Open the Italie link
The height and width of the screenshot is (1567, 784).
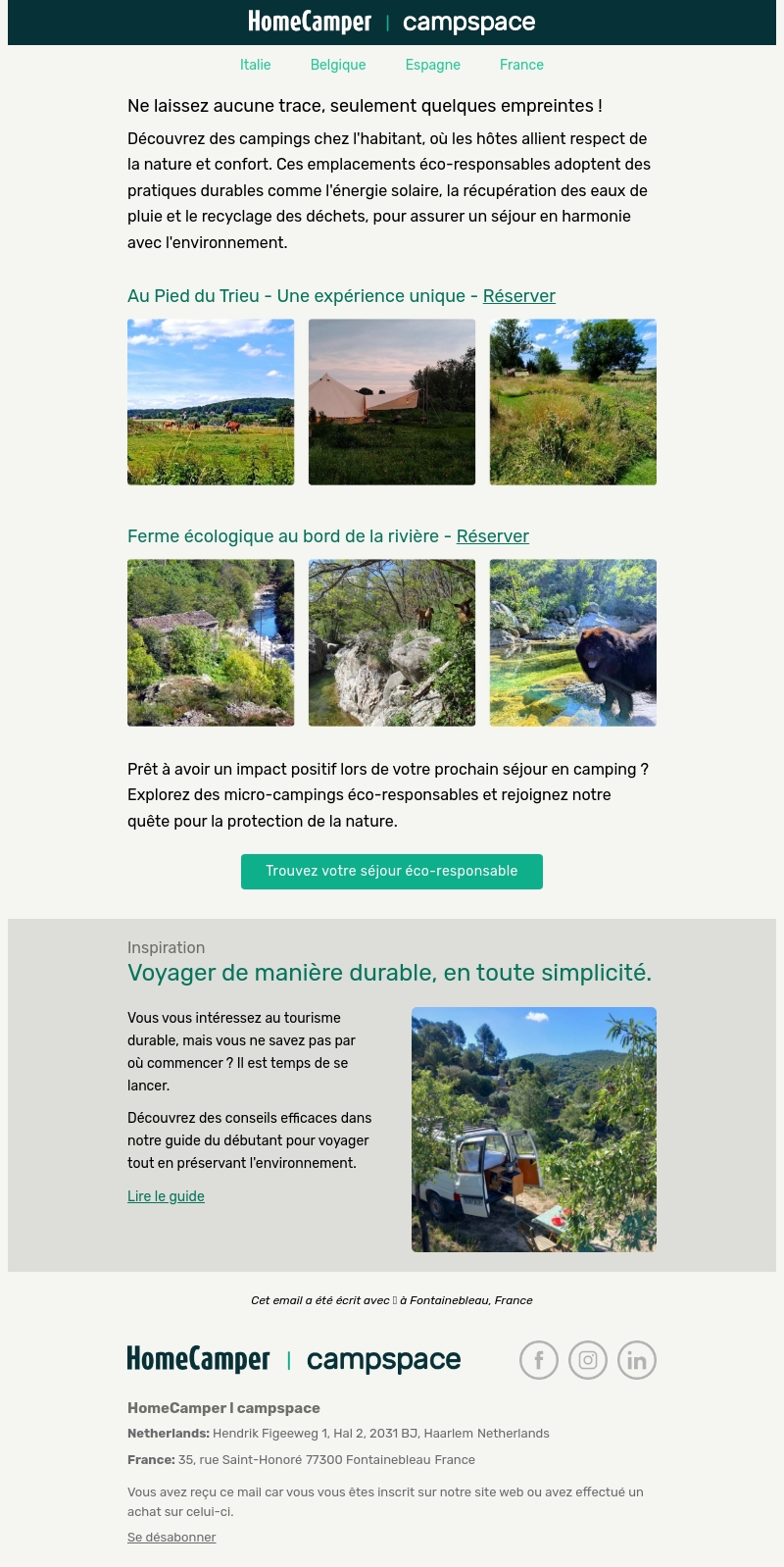click(x=255, y=65)
